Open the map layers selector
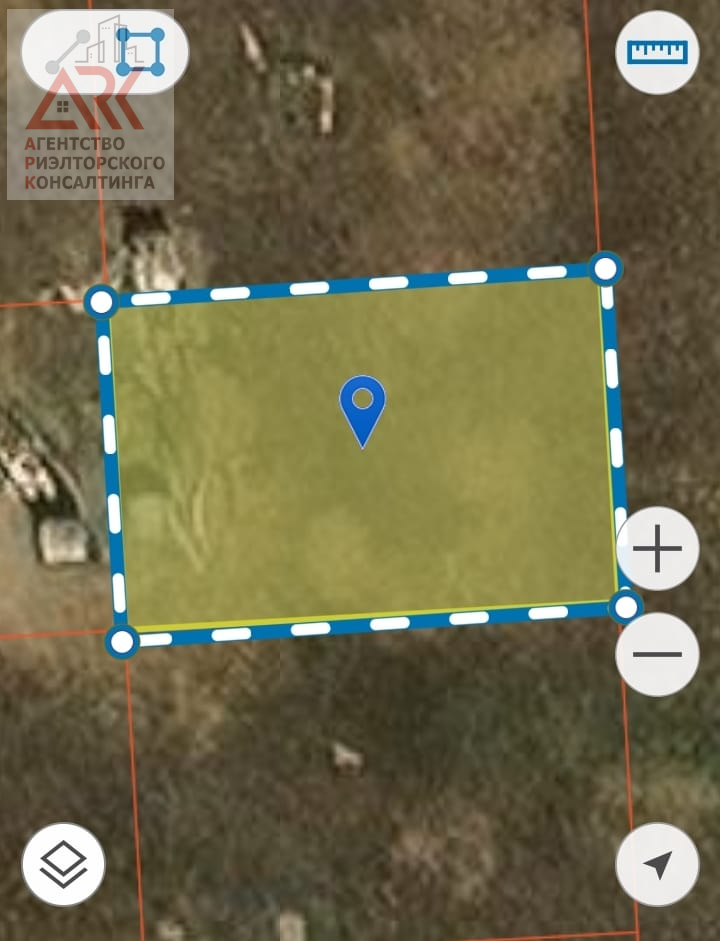720x941 pixels. point(63,864)
